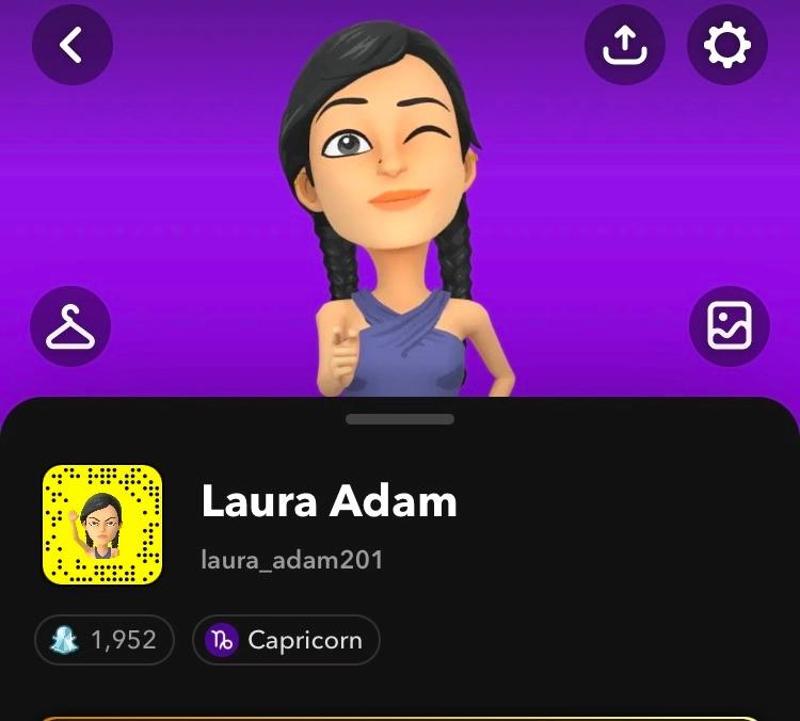Go back using the arrow icon
Viewport: 800px width, 721px height.
(x=72, y=44)
